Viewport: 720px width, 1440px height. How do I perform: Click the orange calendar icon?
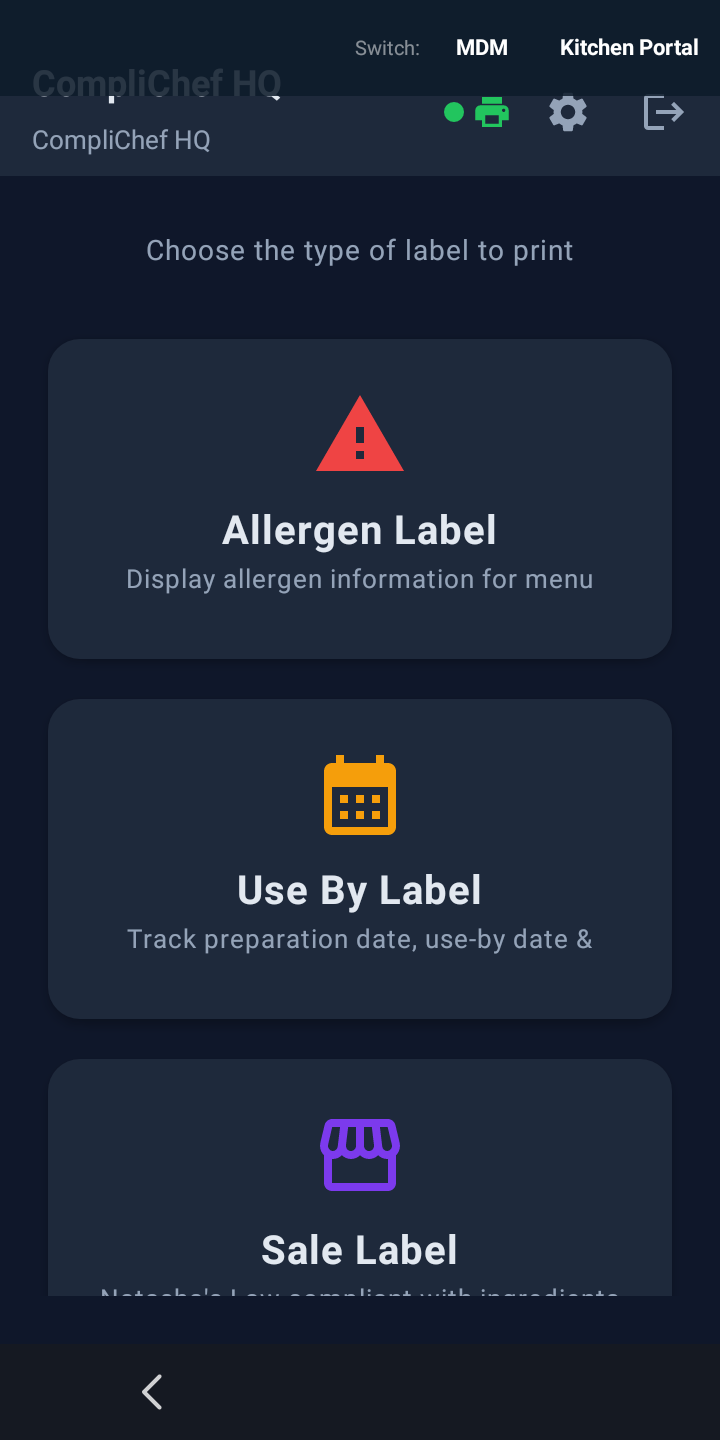360,795
